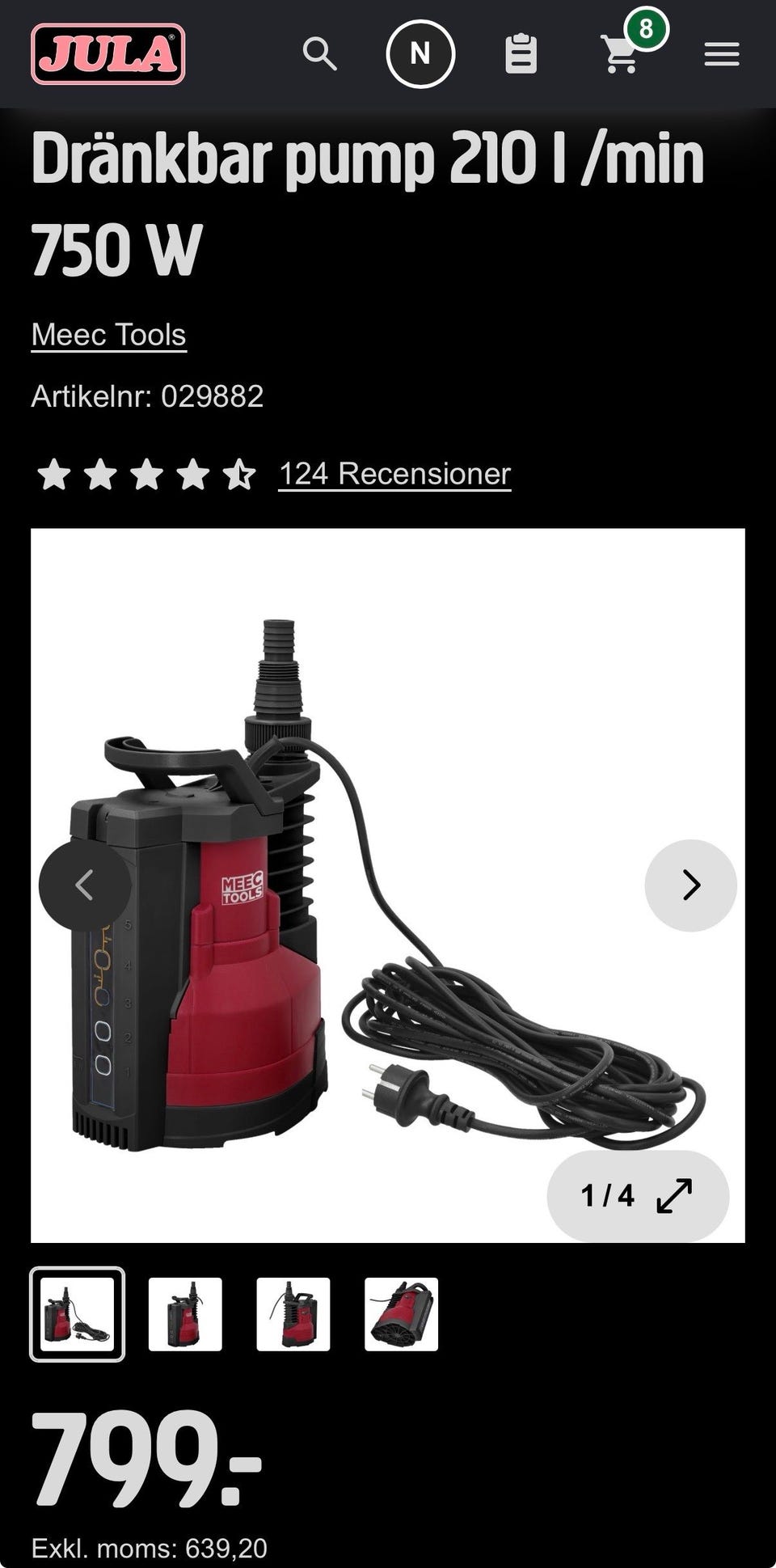
Task: Open the account profile N icon
Action: point(420,54)
